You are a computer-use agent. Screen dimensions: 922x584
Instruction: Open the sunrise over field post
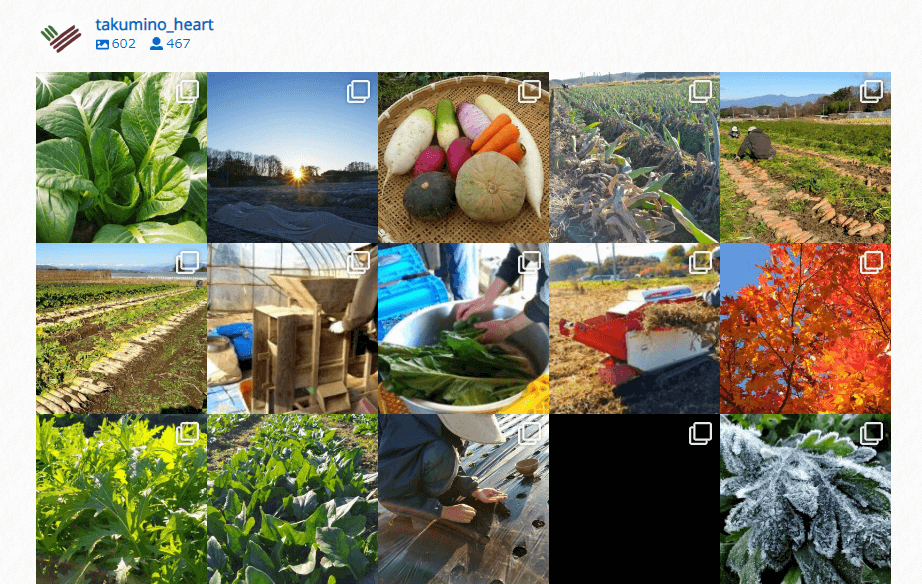click(x=292, y=157)
